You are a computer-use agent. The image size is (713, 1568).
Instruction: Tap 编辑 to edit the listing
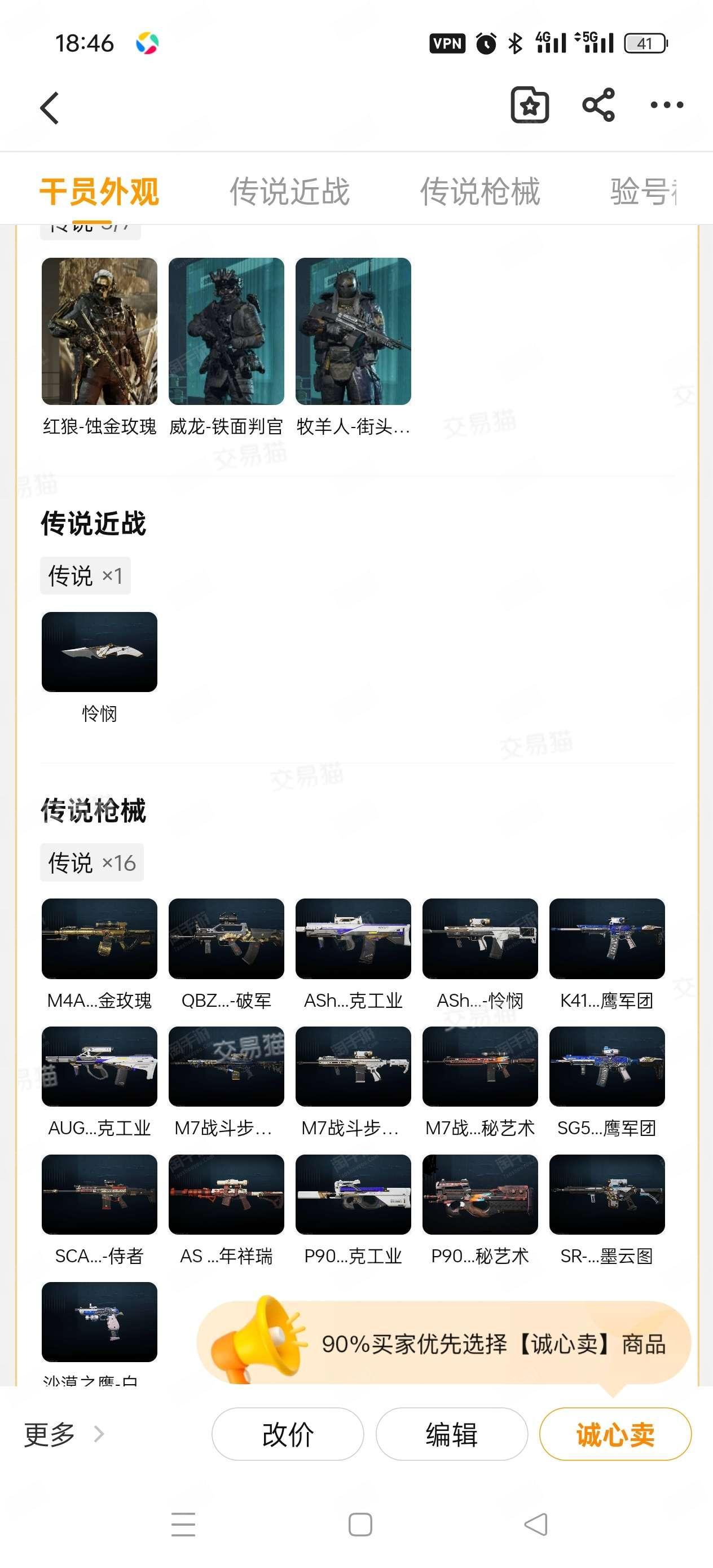[451, 1434]
